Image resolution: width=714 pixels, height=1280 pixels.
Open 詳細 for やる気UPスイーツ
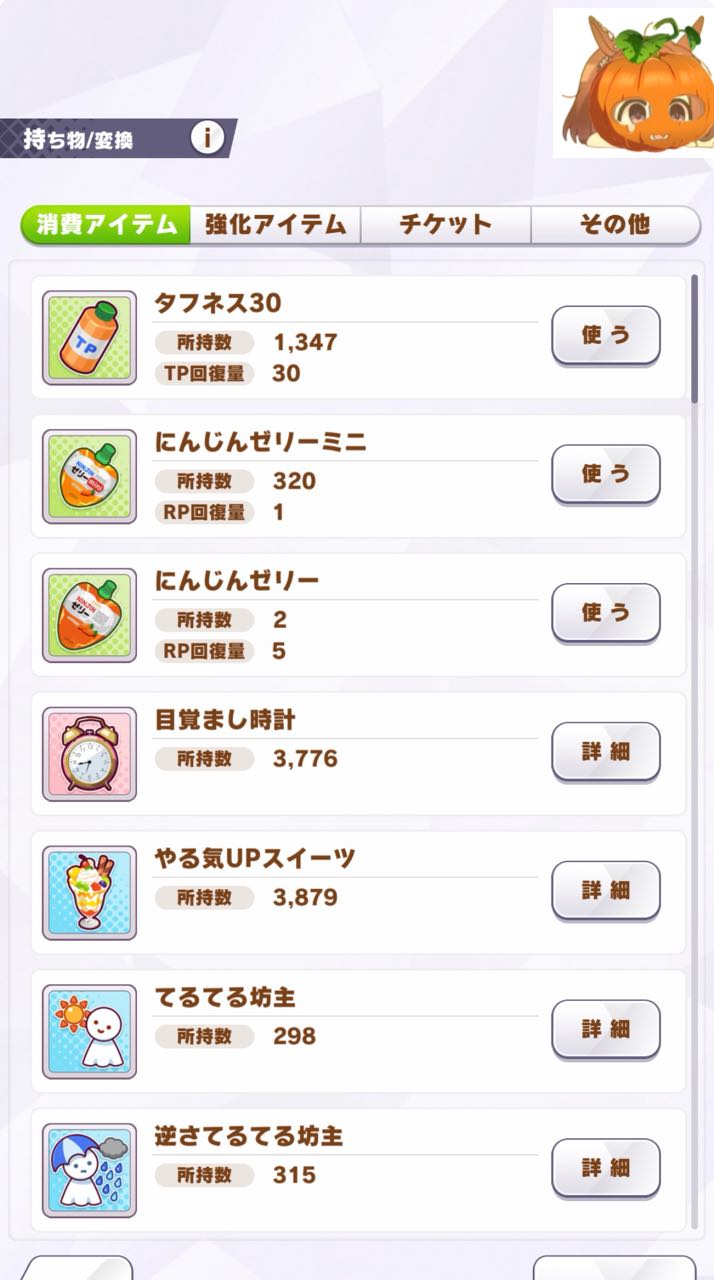point(605,890)
